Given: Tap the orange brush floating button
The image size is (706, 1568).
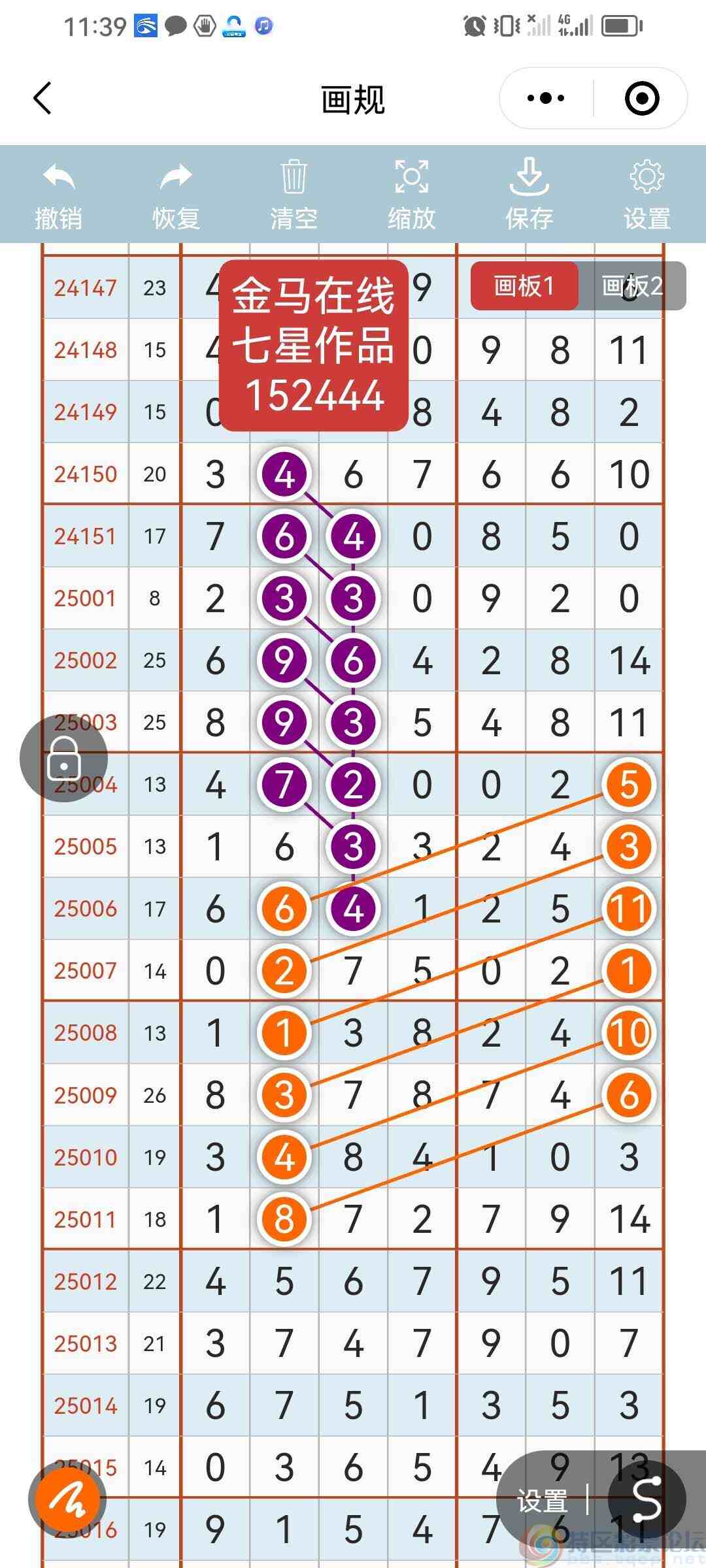Looking at the screenshot, I should 67,1499.
